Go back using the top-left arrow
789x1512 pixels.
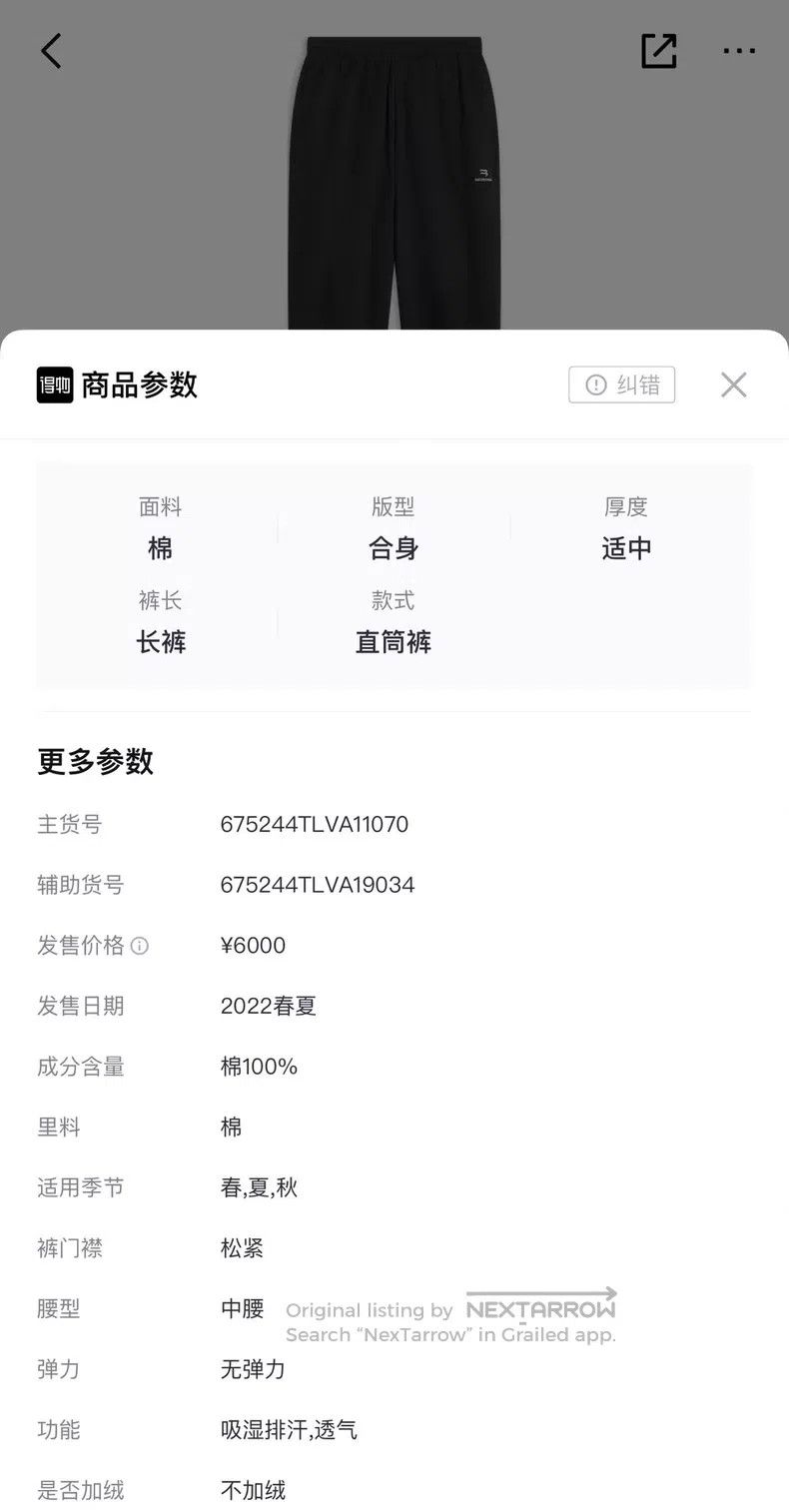coord(51,50)
